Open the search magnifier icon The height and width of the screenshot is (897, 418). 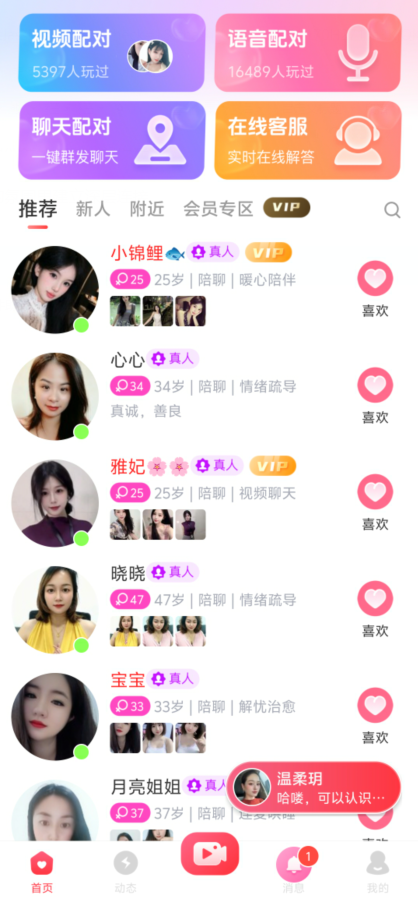coord(392,210)
